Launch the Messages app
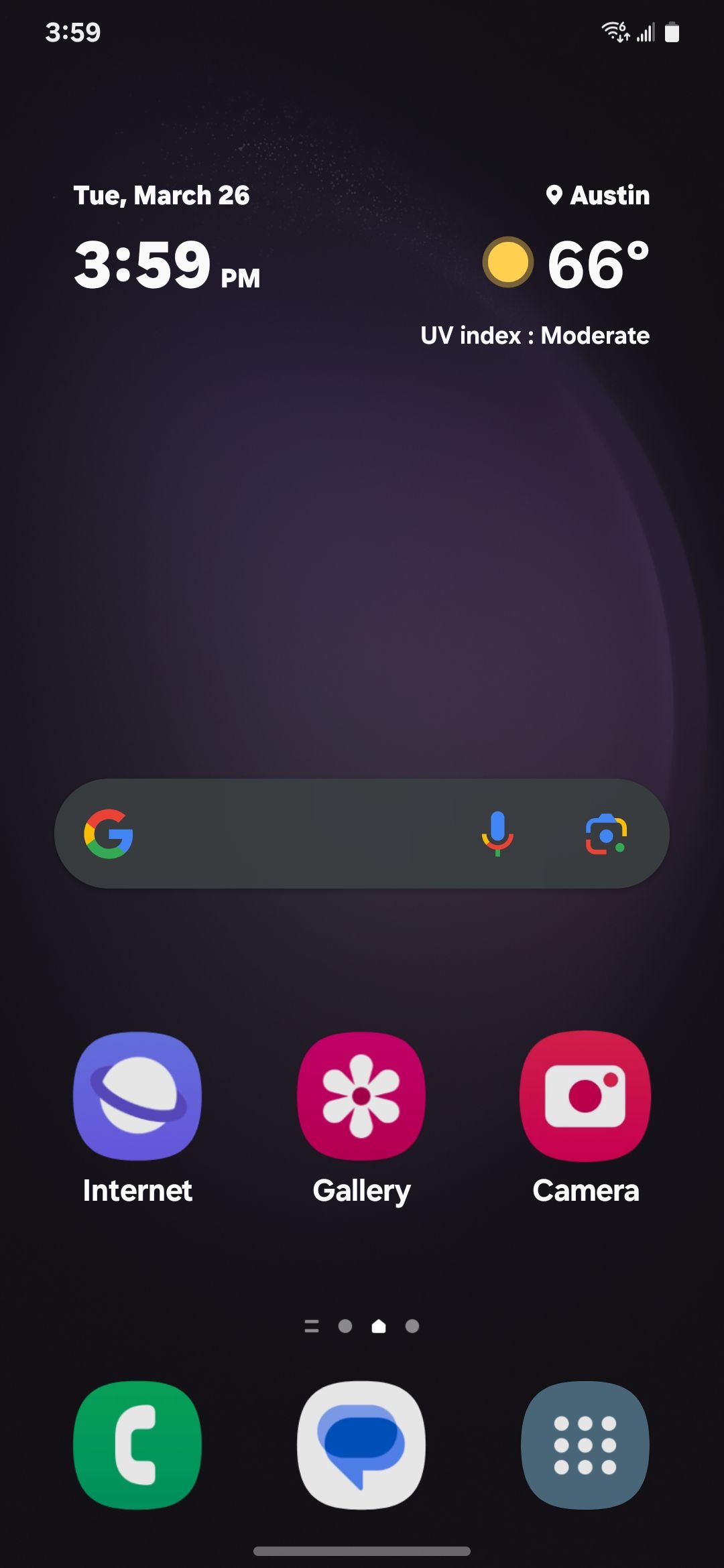 click(x=361, y=1445)
